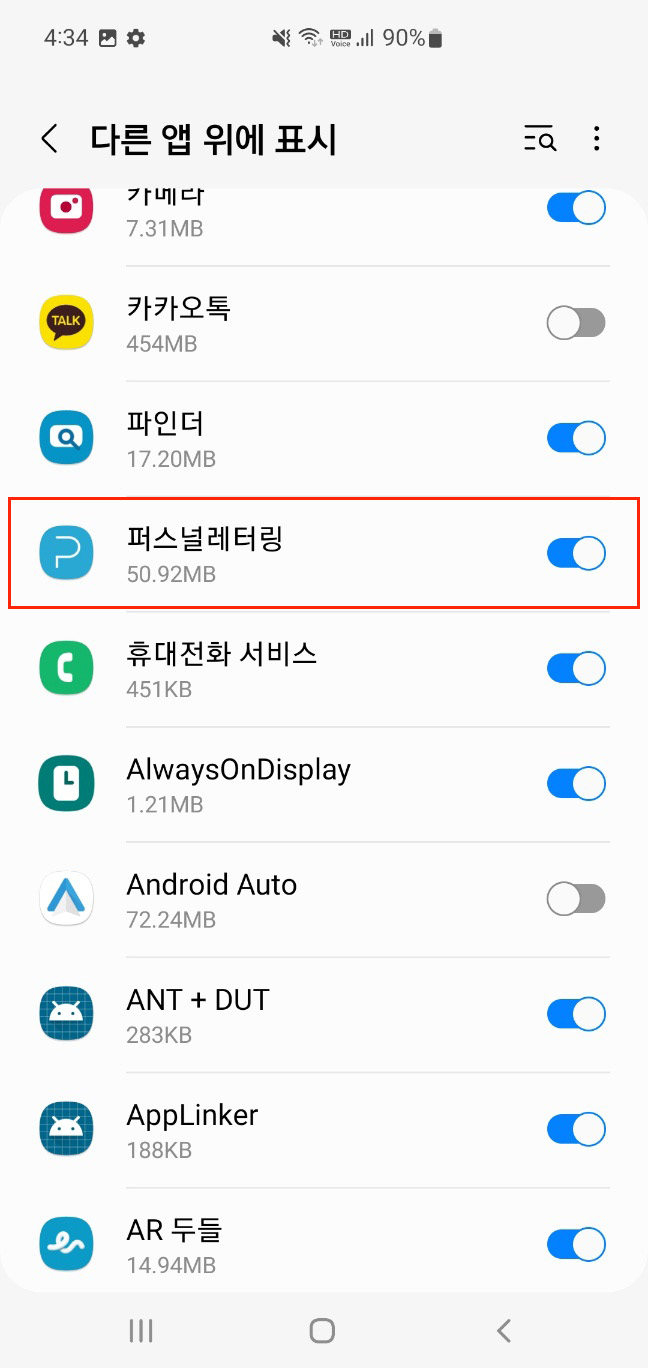Viewport: 648px width, 1368px height.
Task: Disable ANT + DUT switch
Action: pos(576,1014)
